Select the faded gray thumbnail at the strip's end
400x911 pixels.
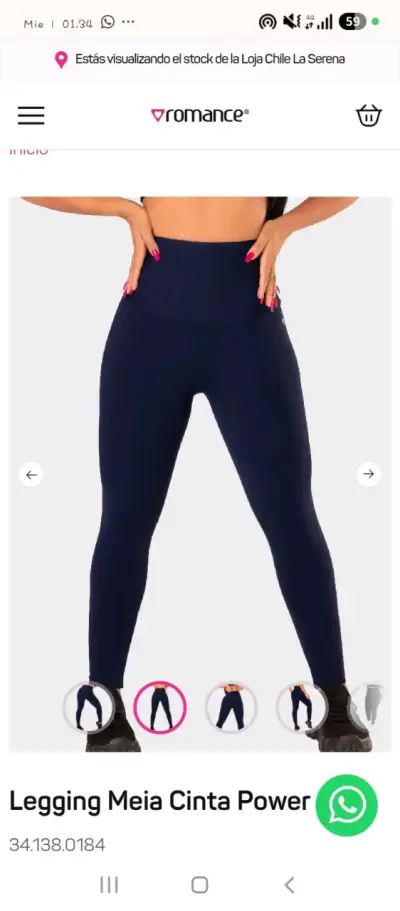370,706
